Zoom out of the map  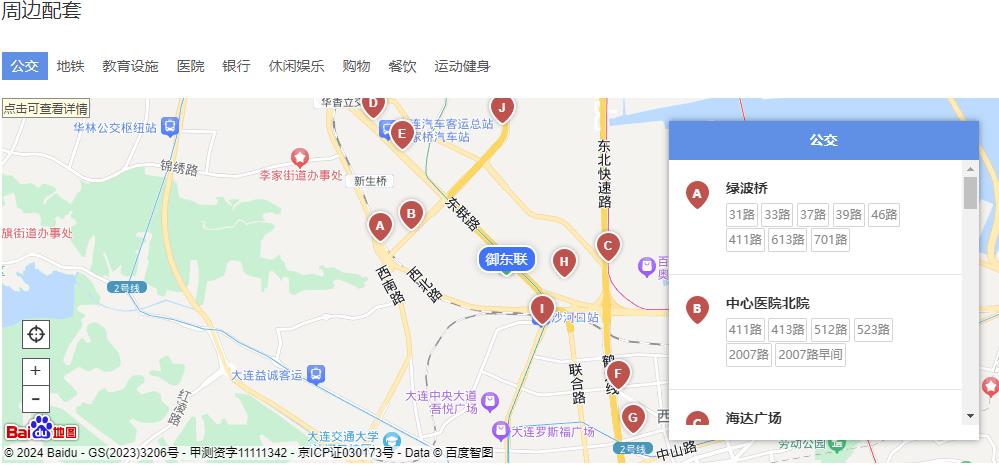click(36, 397)
